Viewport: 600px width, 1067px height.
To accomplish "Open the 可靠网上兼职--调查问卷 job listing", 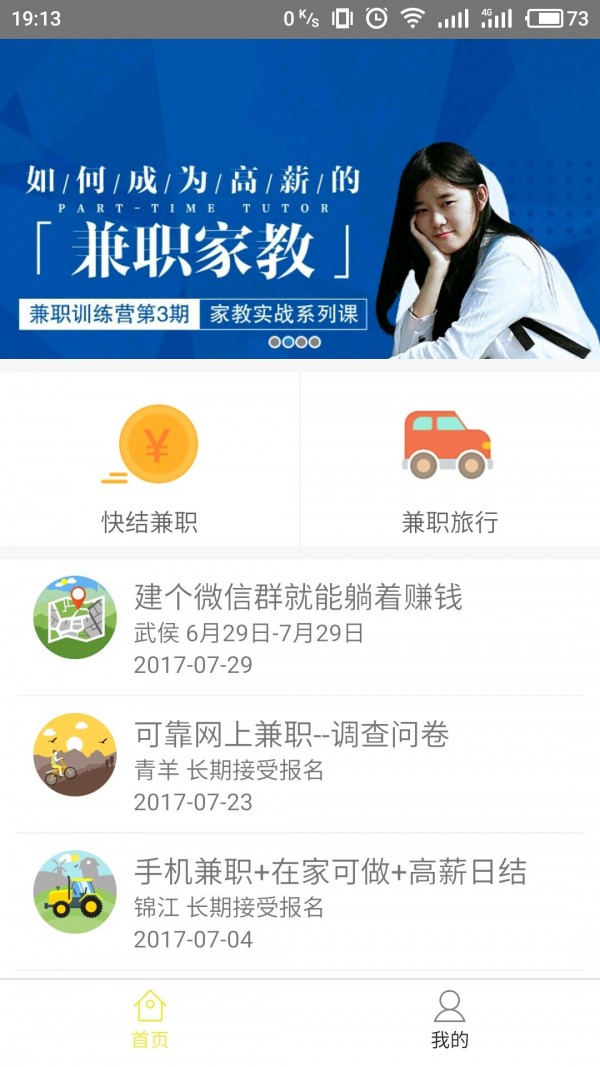I will pos(300,765).
